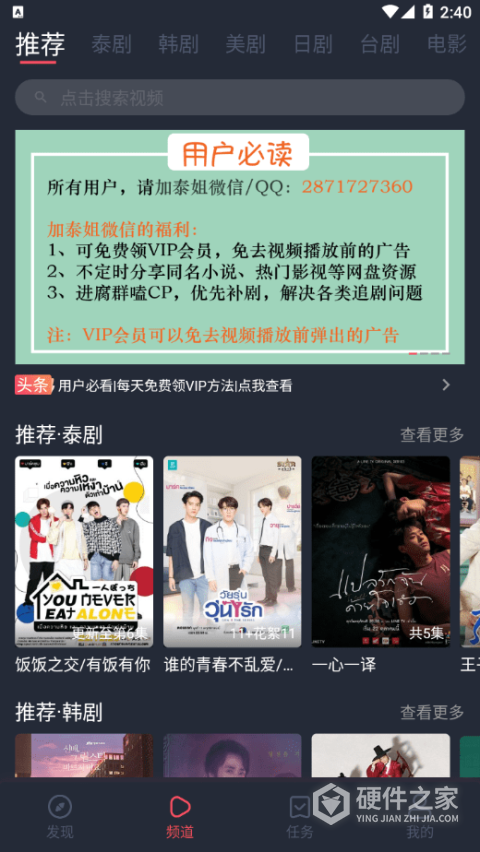
Task: Open the 头条 notice about free VIP
Action: 234,386
